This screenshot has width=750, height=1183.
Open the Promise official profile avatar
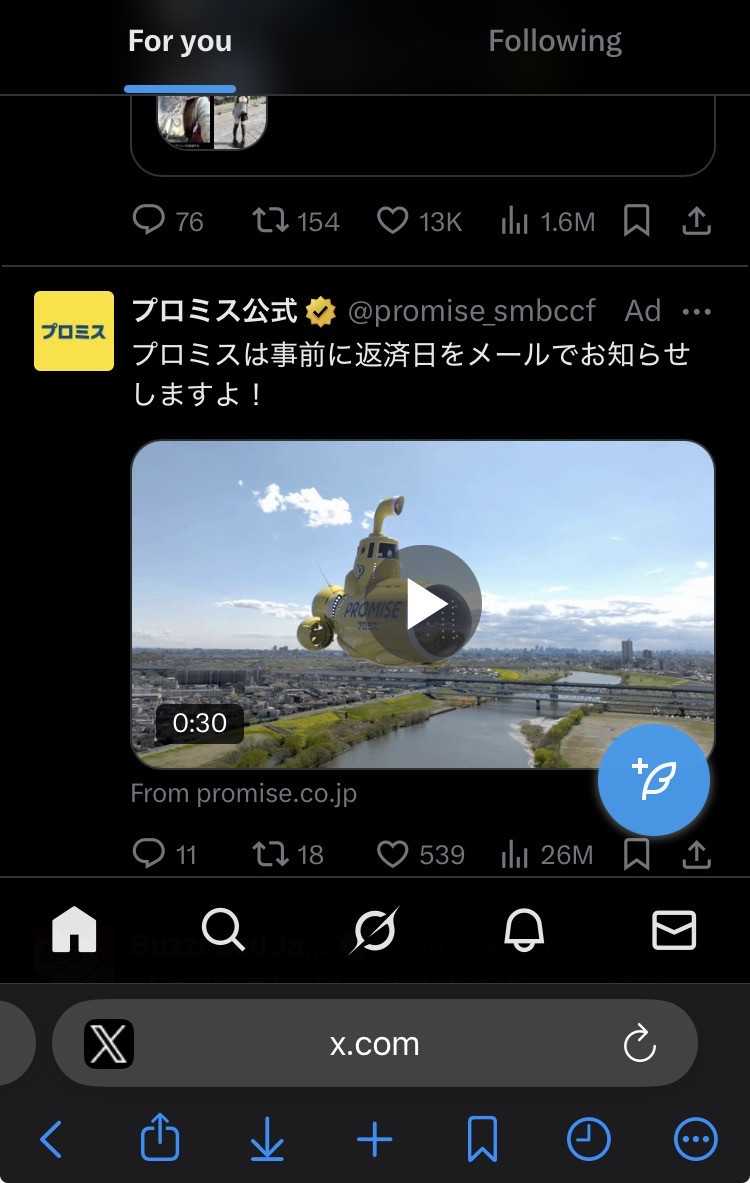pos(74,331)
